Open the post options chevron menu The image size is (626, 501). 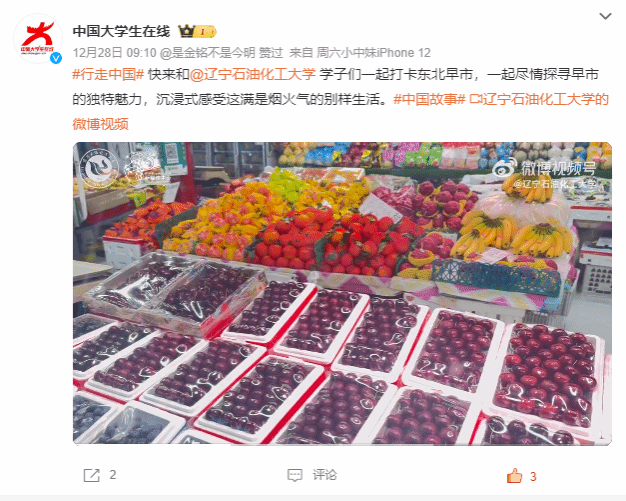click(x=603, y=19)
